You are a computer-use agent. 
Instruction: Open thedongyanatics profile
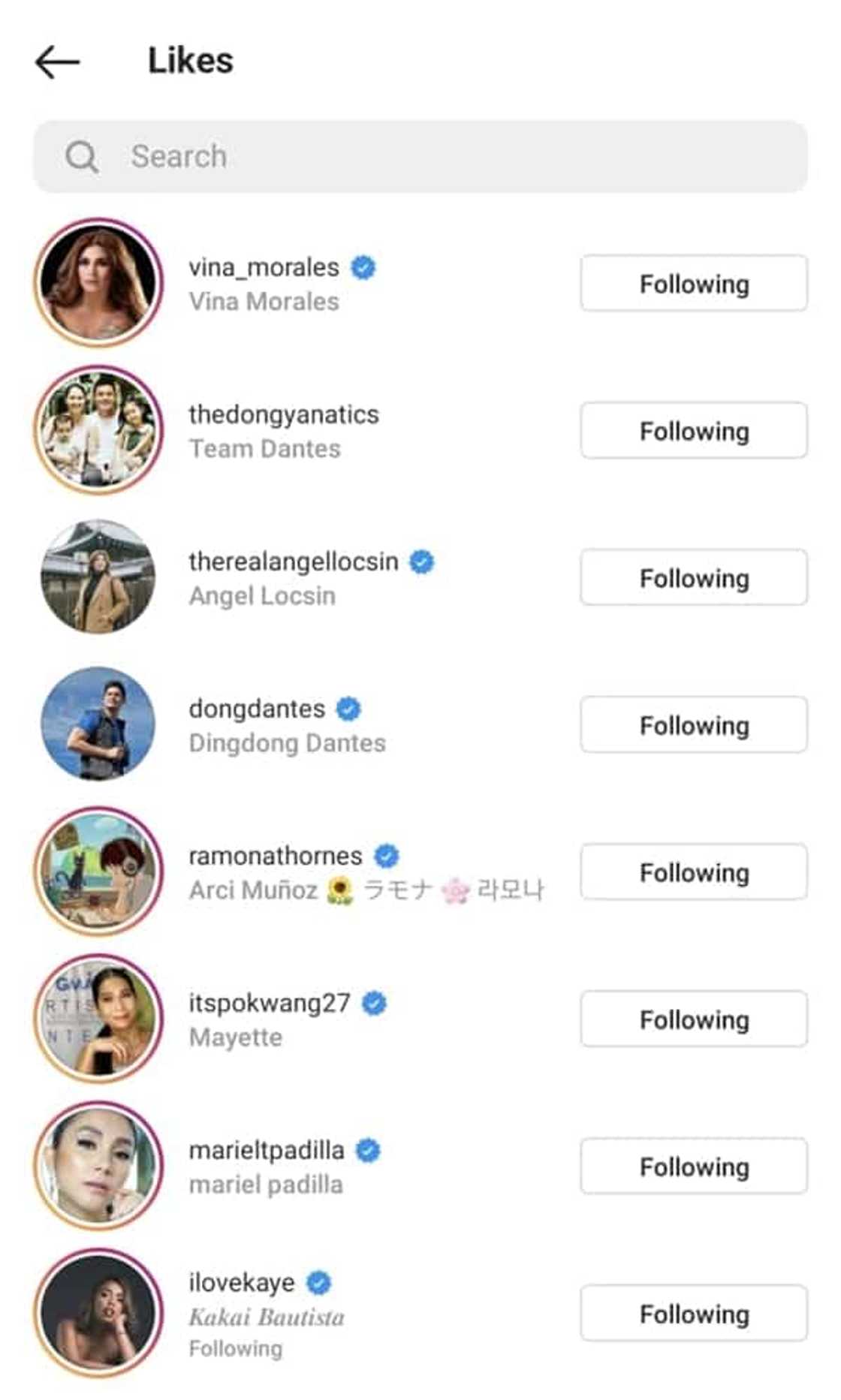coord(283,415)
